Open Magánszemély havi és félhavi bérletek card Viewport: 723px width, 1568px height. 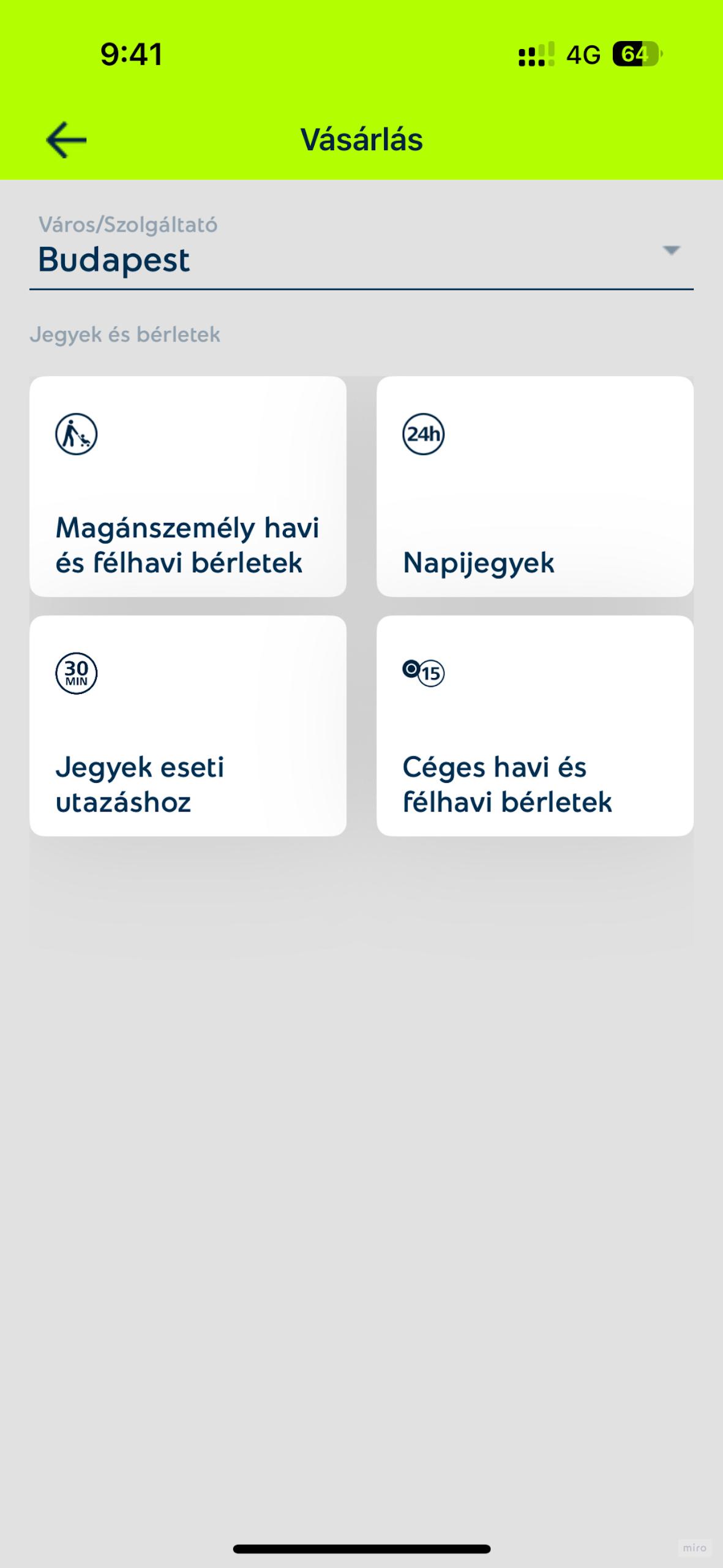coord(188,486)
